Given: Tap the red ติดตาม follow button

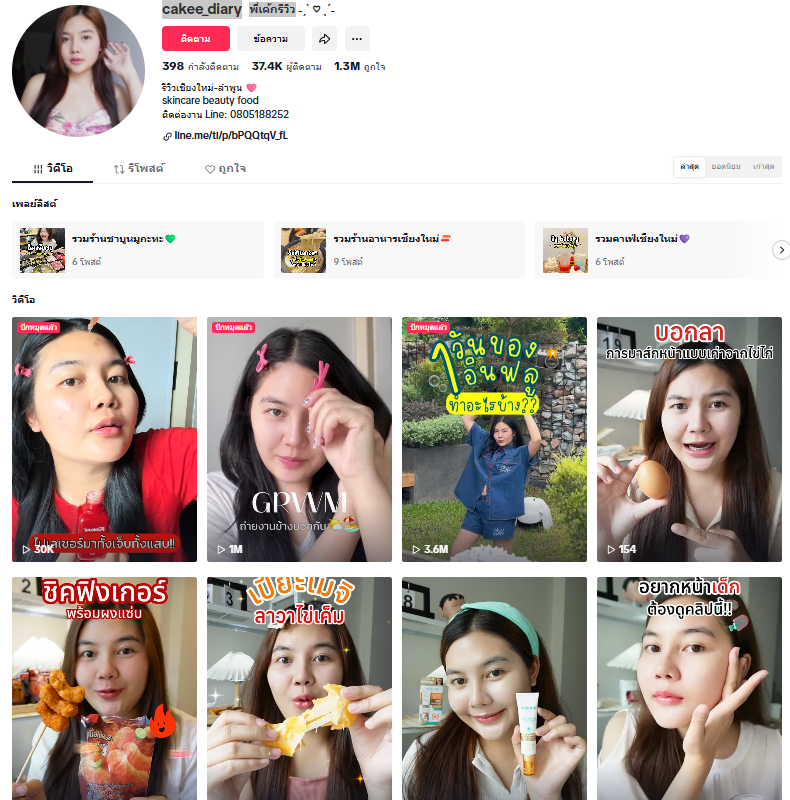Looking at the screenshot, I should [195, 39].
